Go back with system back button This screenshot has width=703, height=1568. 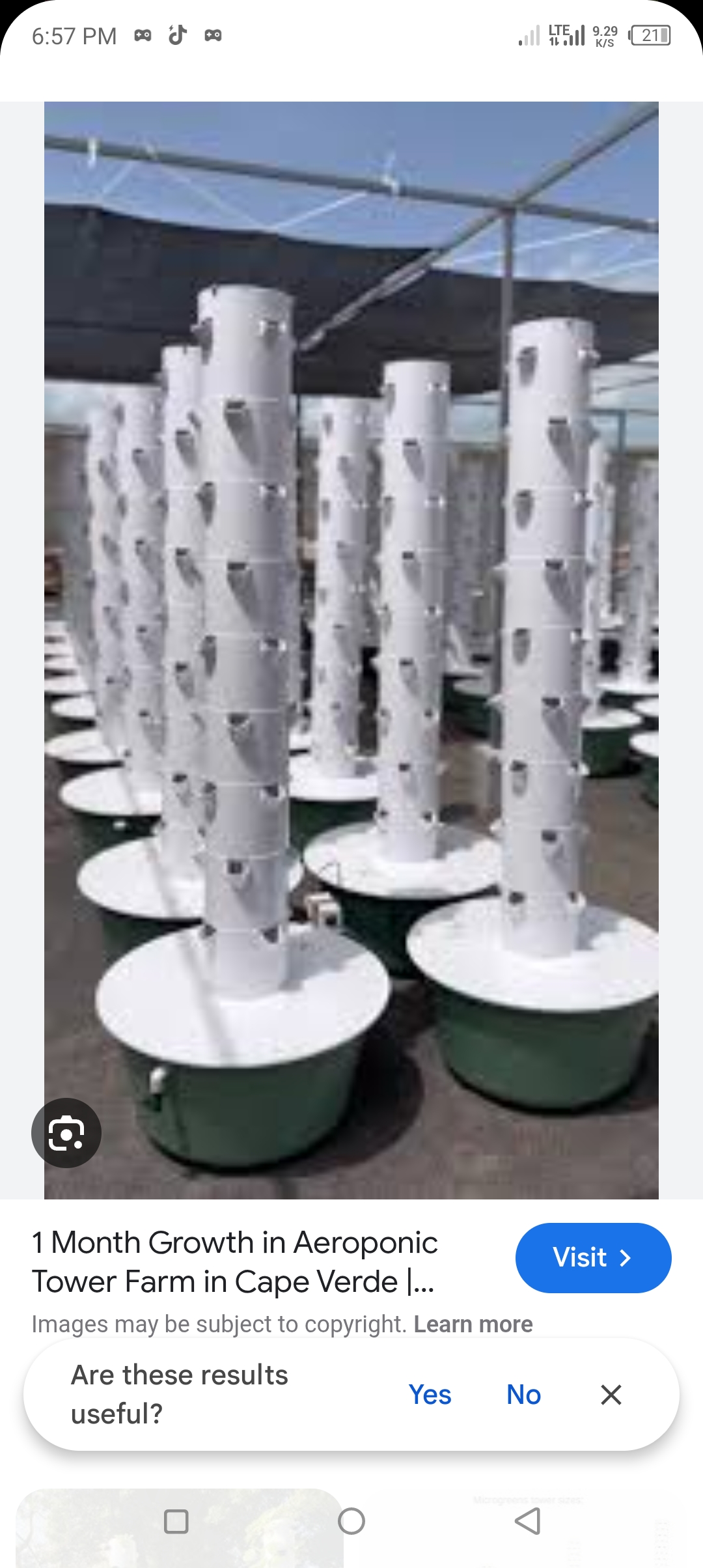coord(527,1521)
